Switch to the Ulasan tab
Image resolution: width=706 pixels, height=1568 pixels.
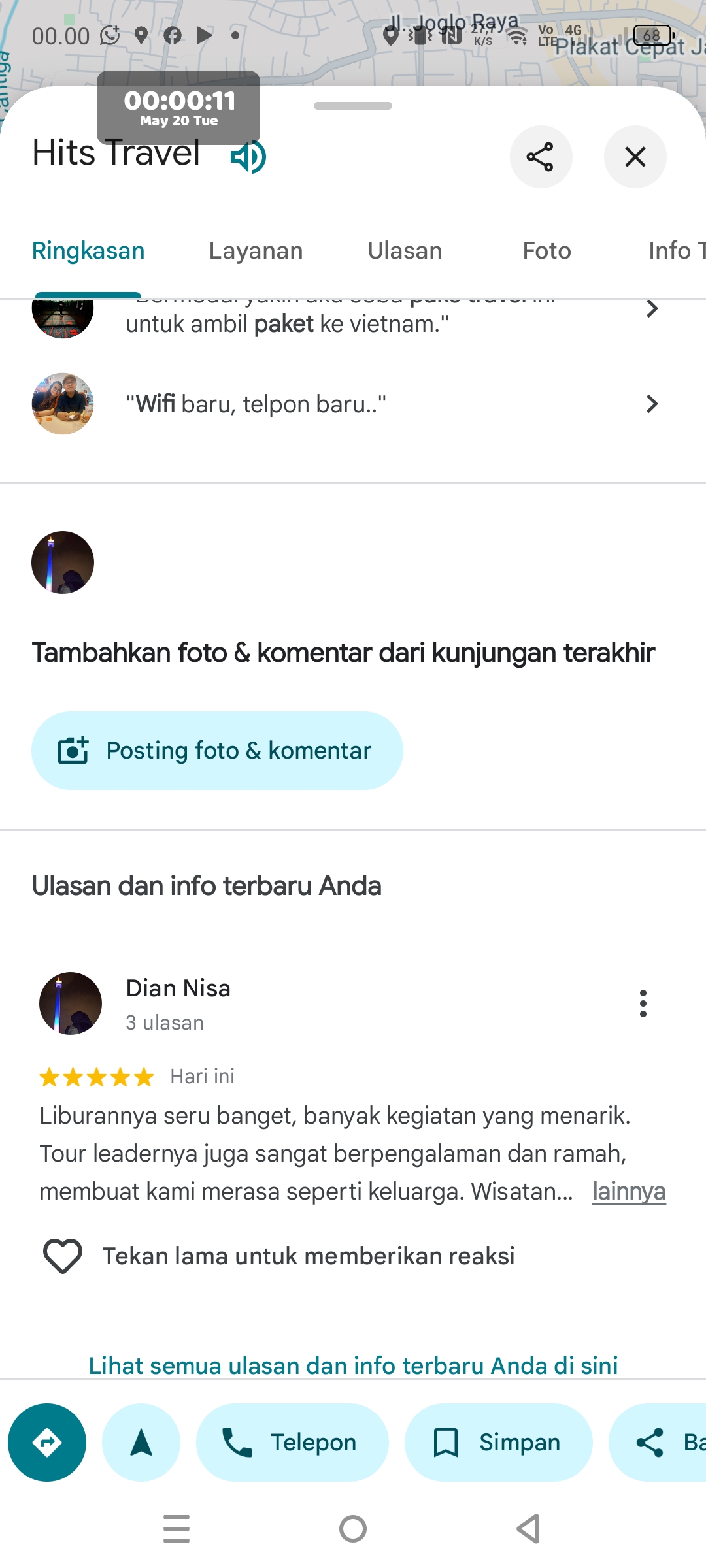coord(405,251)
